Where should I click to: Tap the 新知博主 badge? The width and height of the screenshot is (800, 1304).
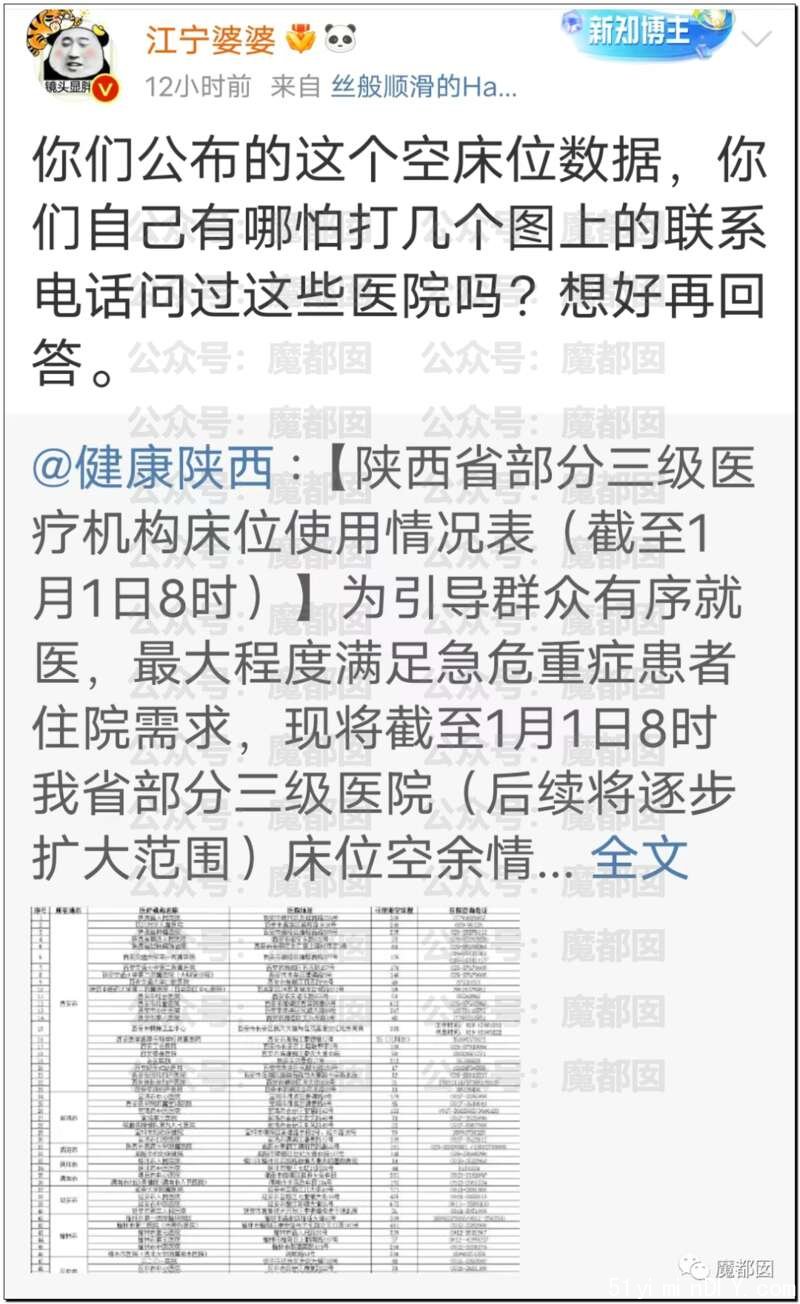coord(647,32)
